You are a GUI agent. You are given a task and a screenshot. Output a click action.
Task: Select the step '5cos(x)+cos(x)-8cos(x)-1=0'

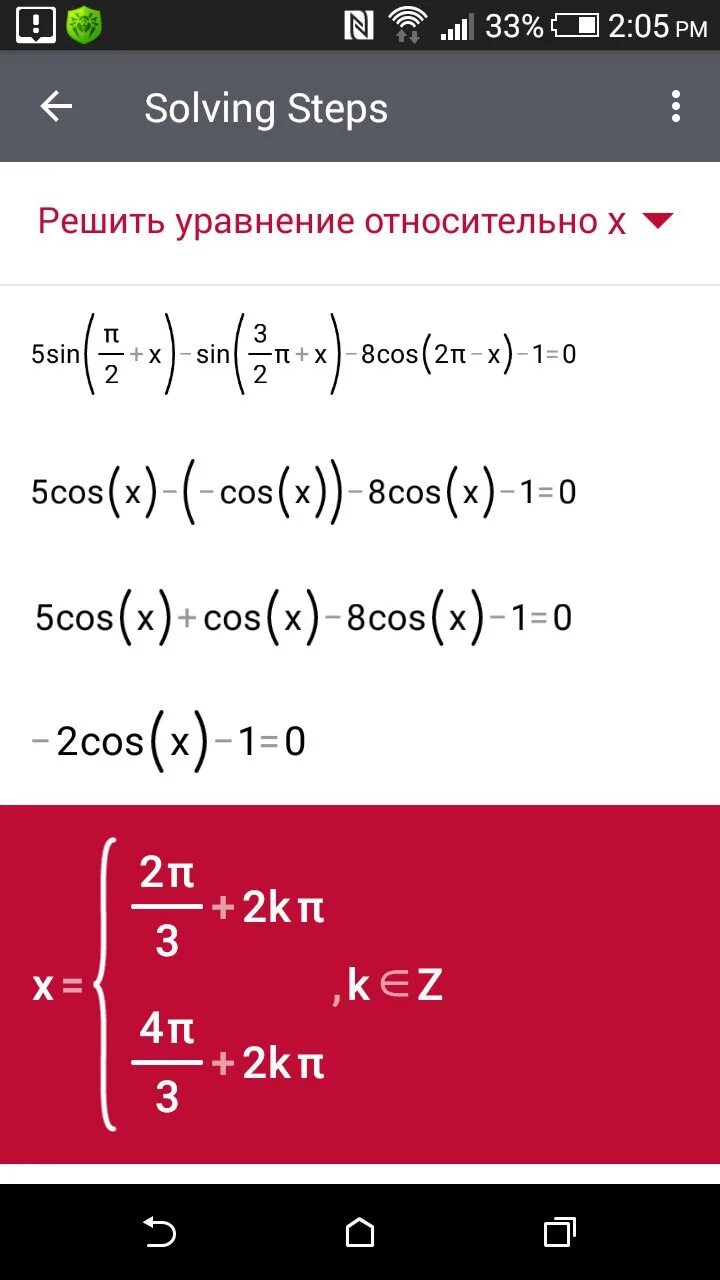click(x=300, y=617)
